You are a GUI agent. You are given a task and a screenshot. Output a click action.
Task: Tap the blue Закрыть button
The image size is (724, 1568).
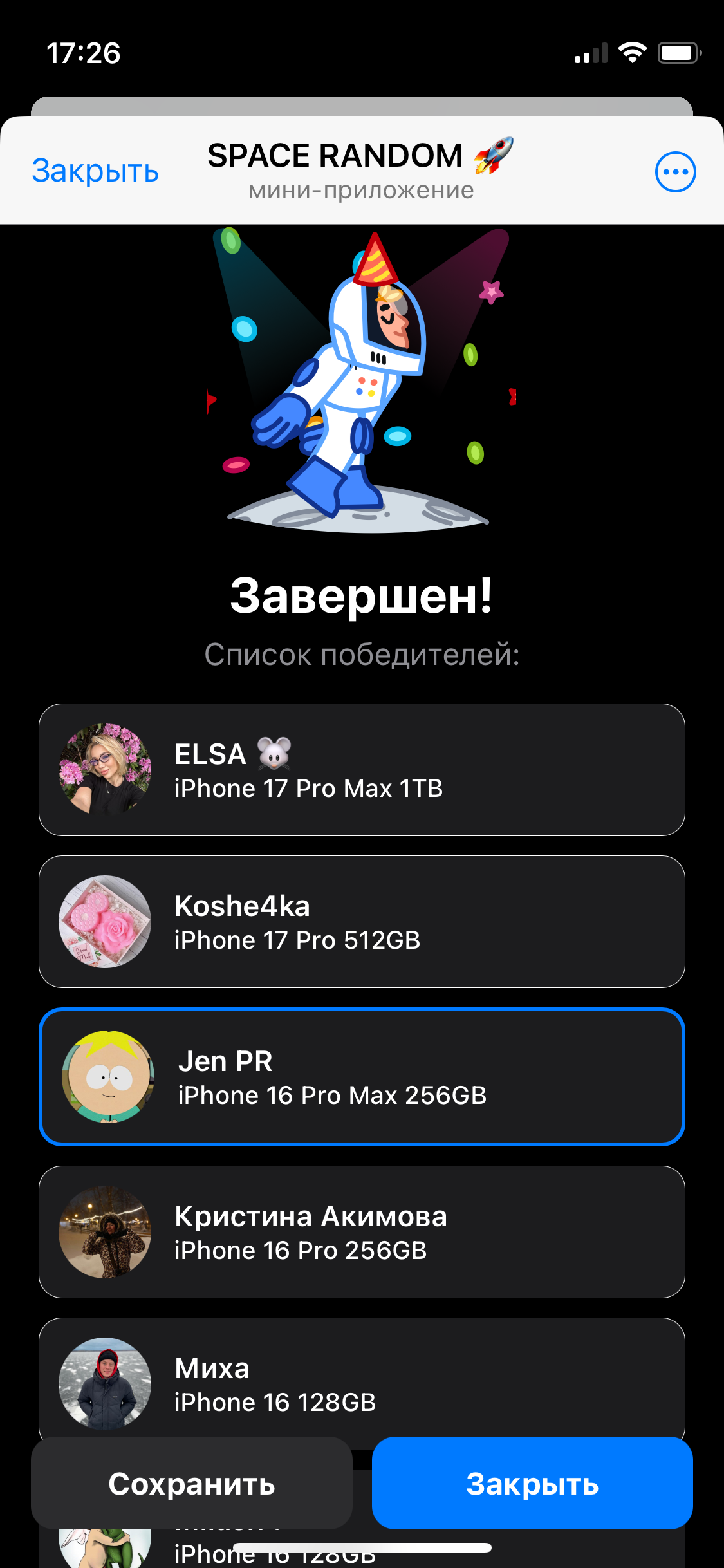click(x=532, y=1483)
